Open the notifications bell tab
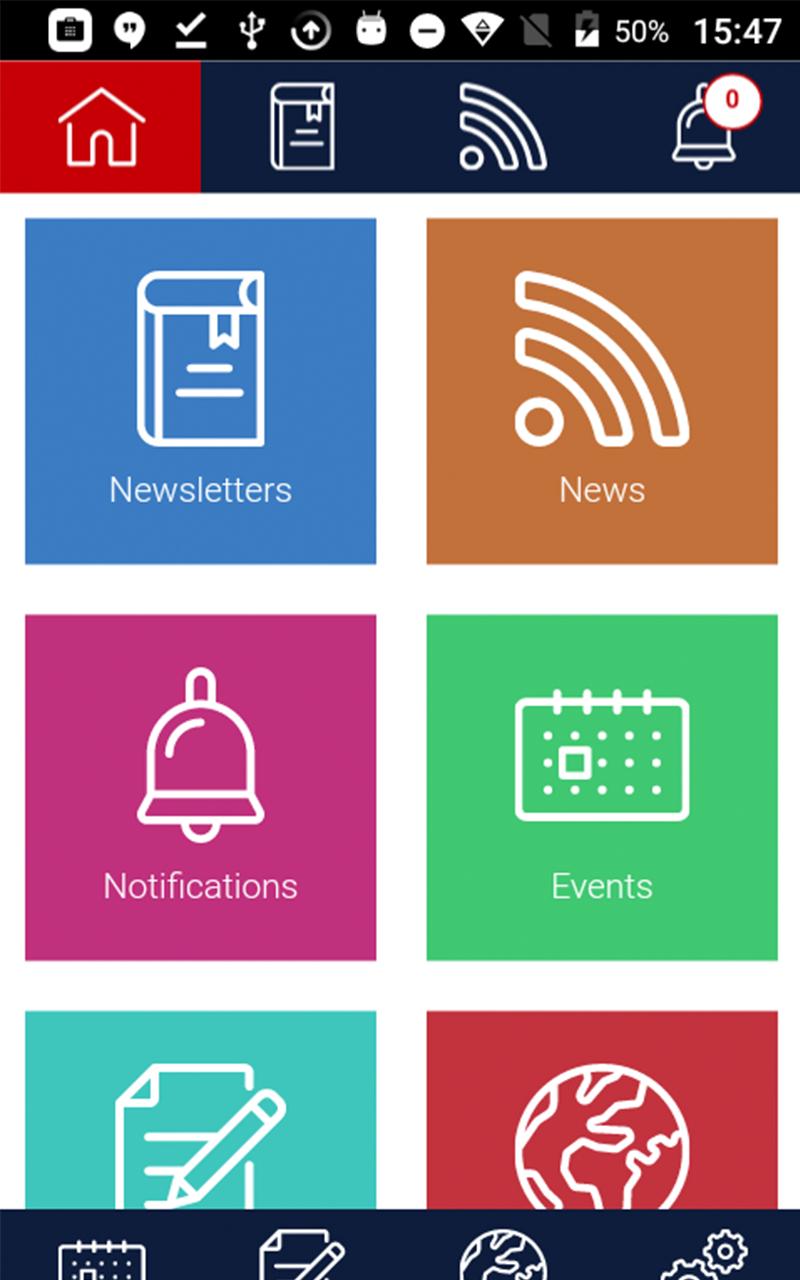Image resolution: width=800 pixels, height=1280 pixels. coord(704,127)
